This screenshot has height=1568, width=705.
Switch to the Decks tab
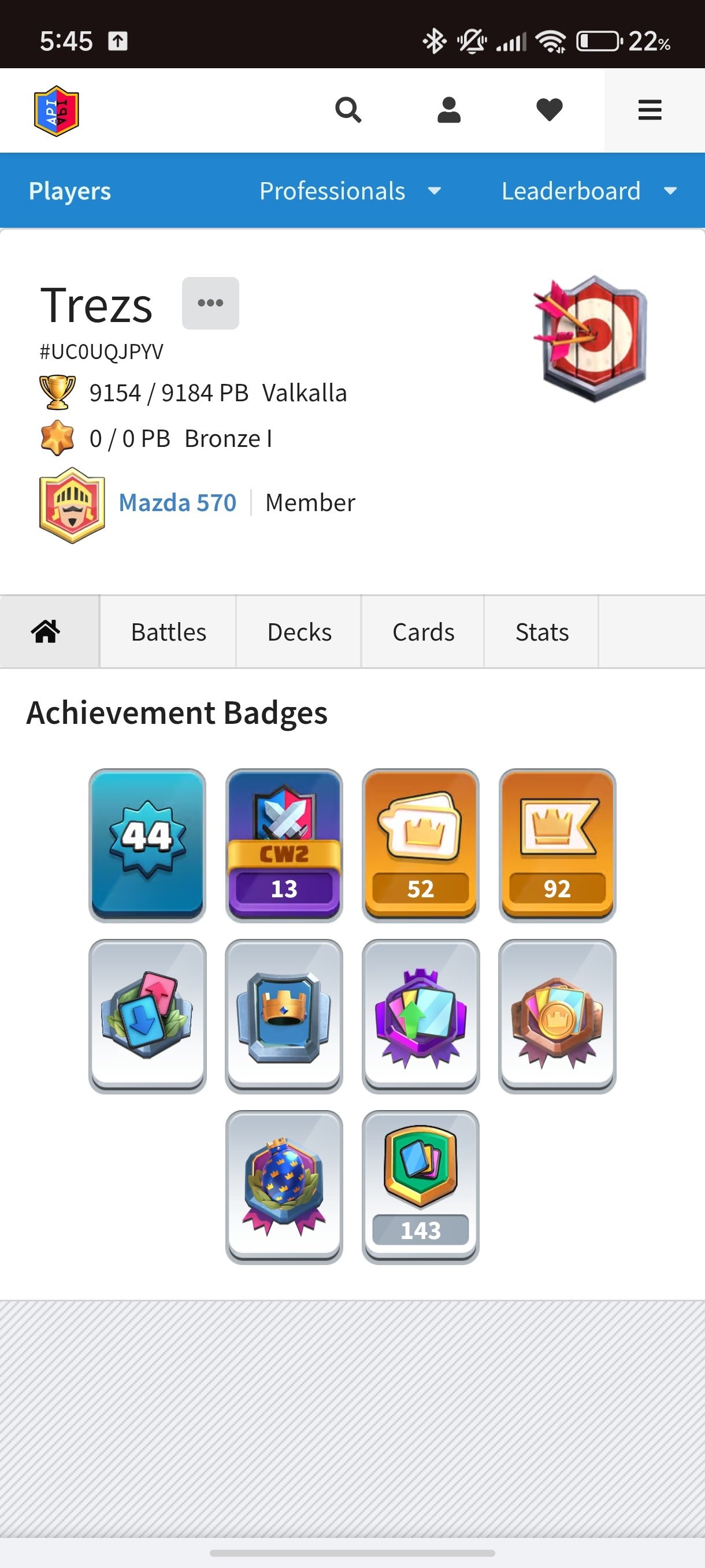pos(299,632)
